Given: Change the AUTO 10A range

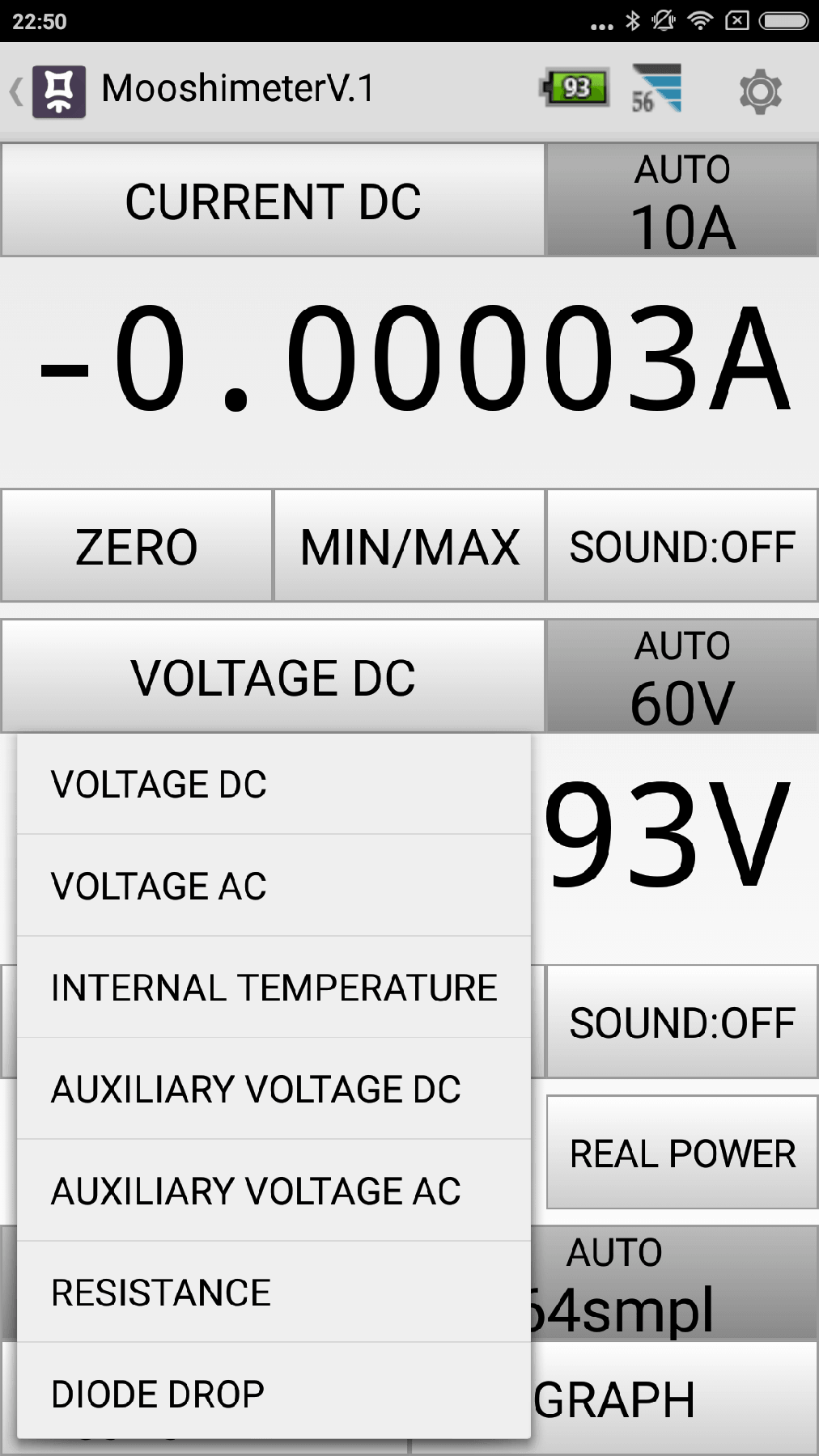Looking at the screenshot, I should (x=682, y=201).
